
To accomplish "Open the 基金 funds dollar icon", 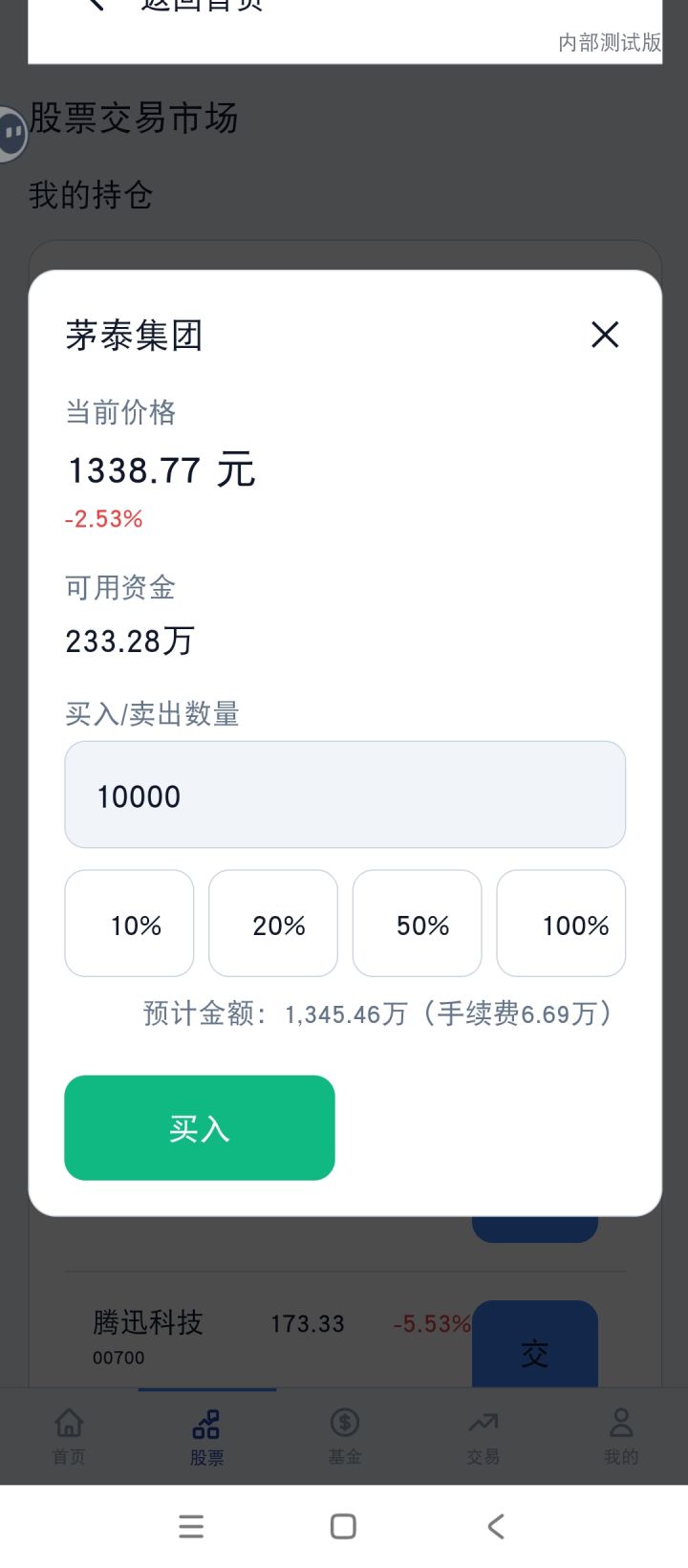I will pos(344,1423).
